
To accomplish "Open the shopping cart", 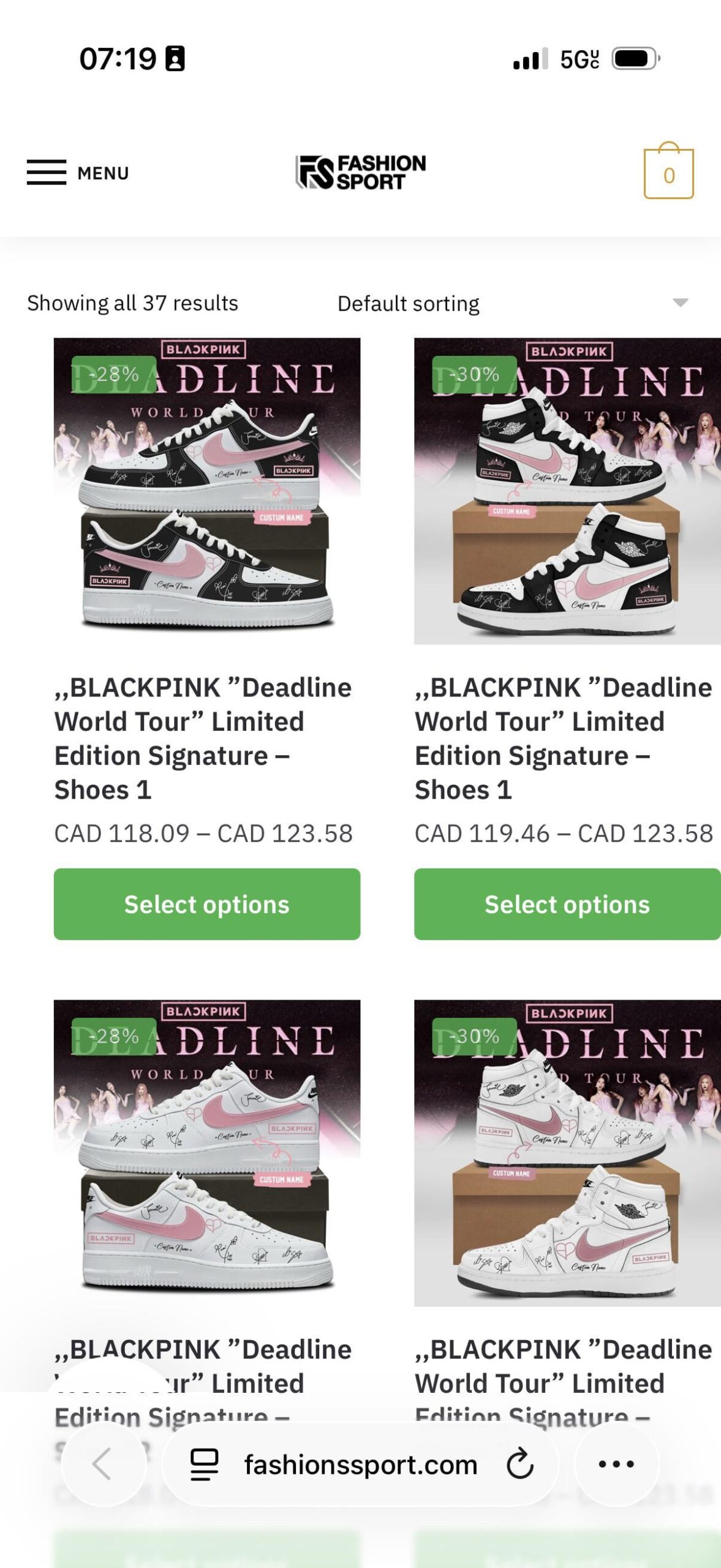I will [668, 173].
